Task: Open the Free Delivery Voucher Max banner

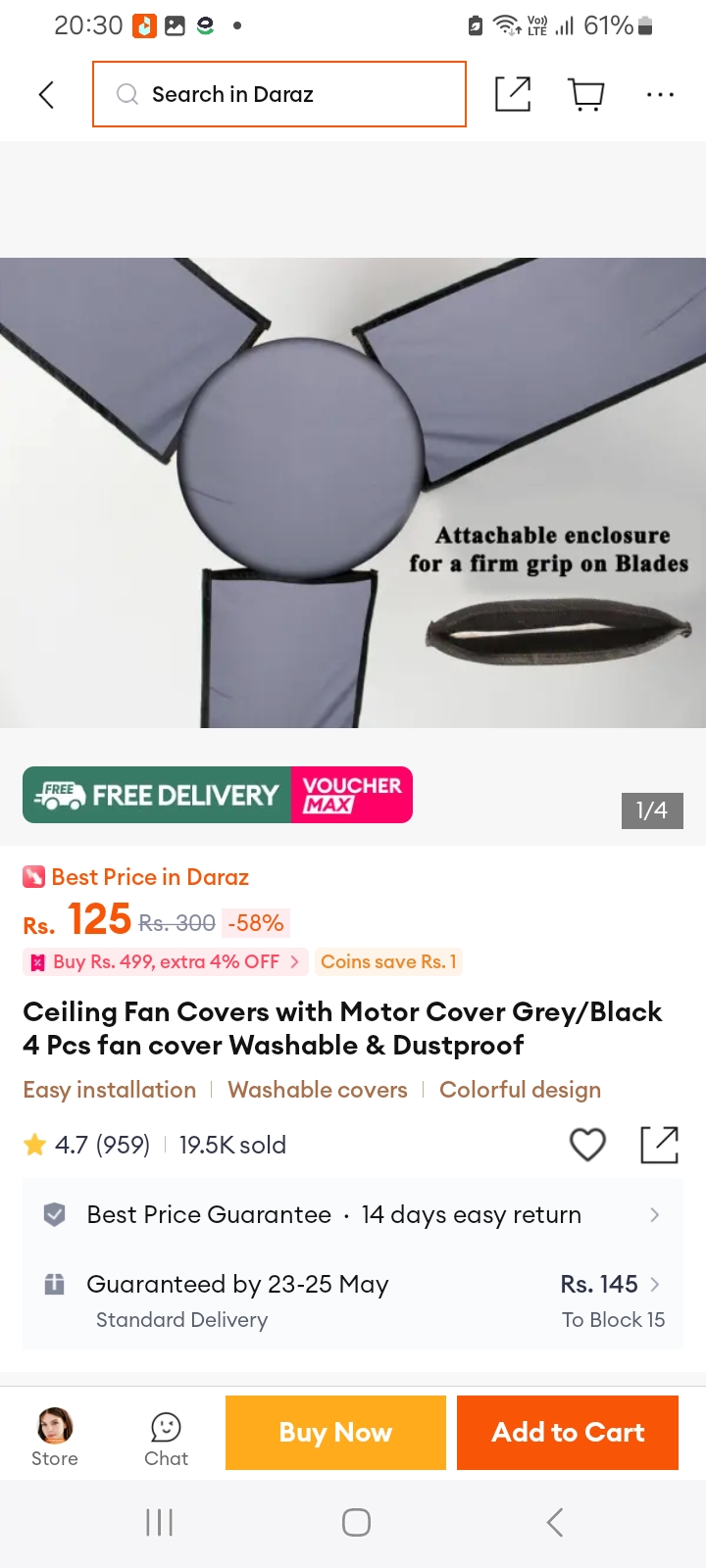Action: point(218,795)
